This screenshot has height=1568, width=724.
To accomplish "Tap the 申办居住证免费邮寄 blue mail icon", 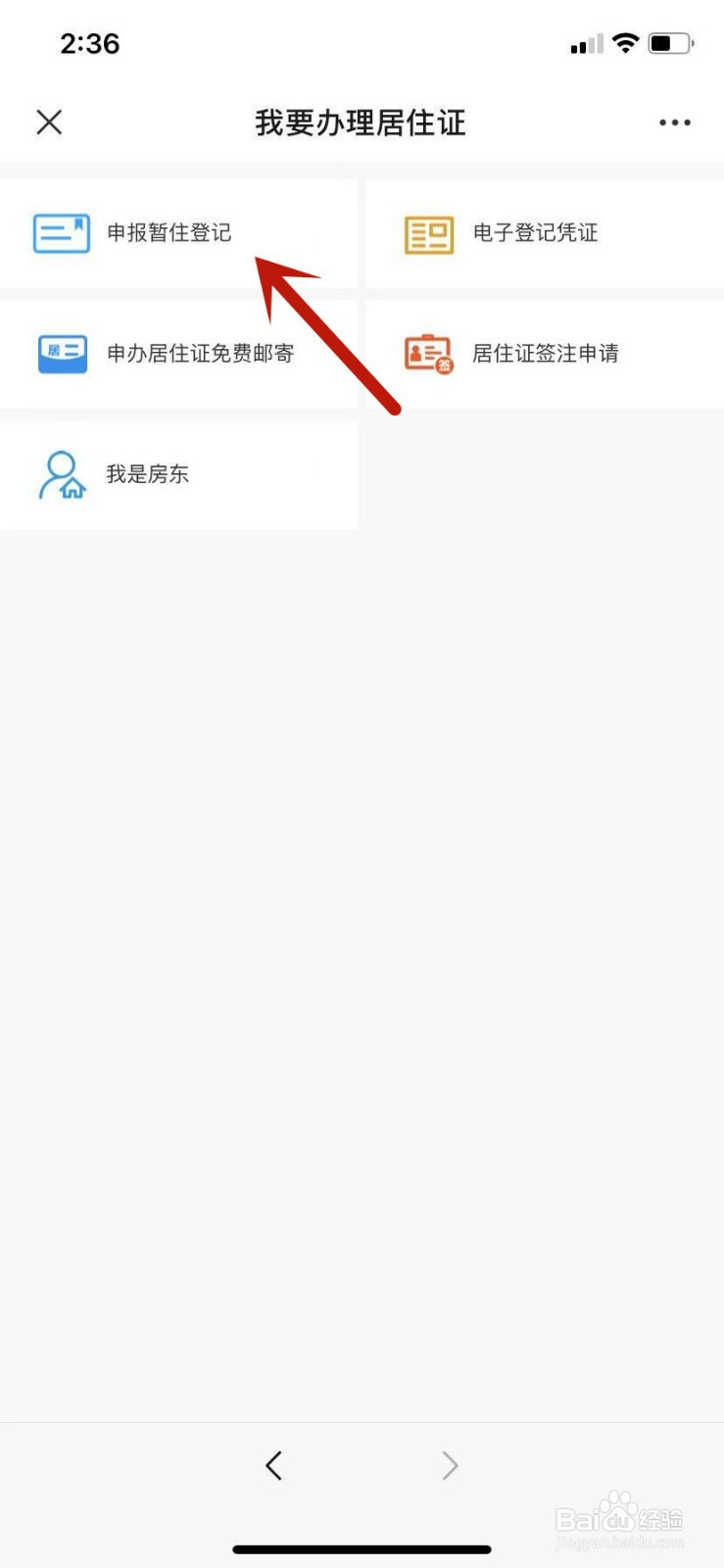I will click(x=62, y=354).
